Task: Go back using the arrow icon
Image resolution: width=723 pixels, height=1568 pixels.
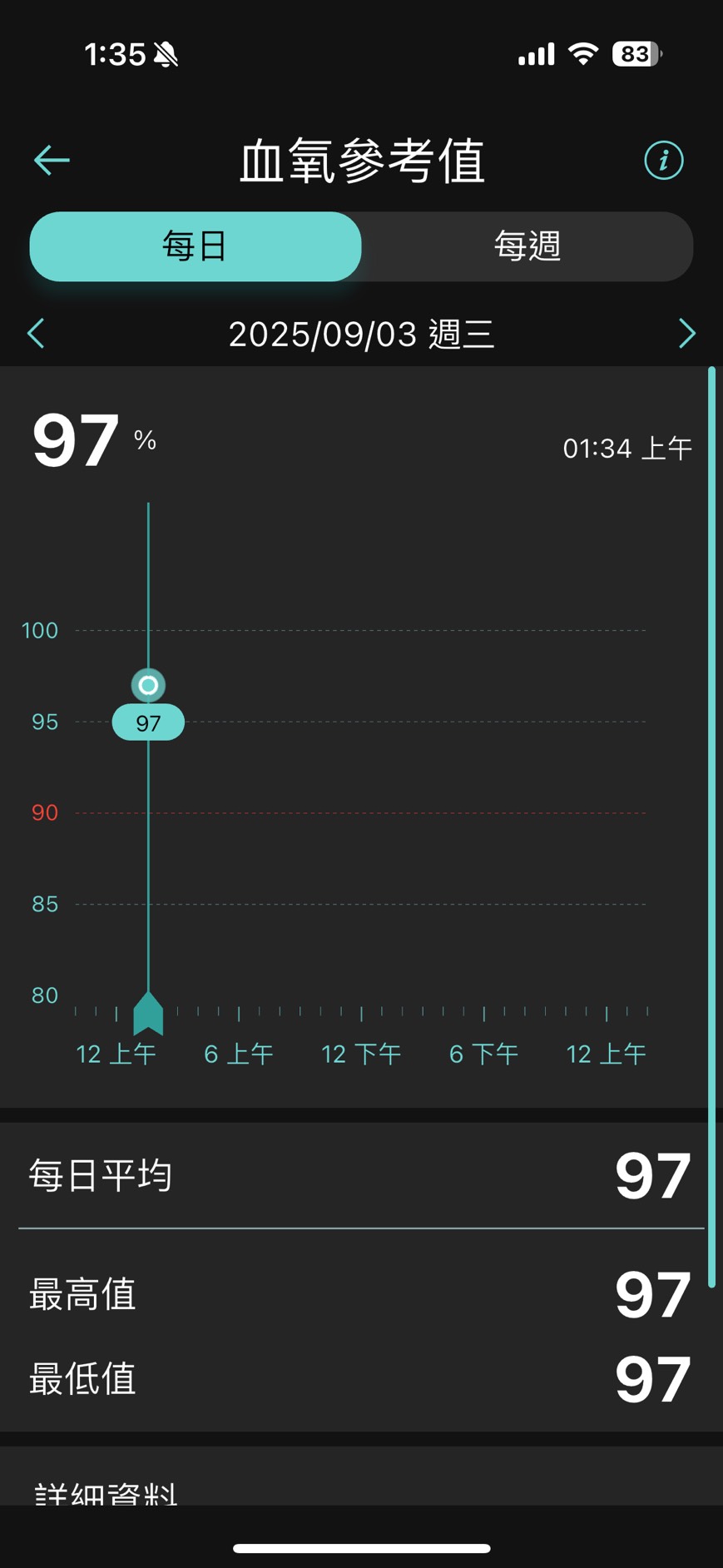Action: pyautogui.click(x=51, y=160)
